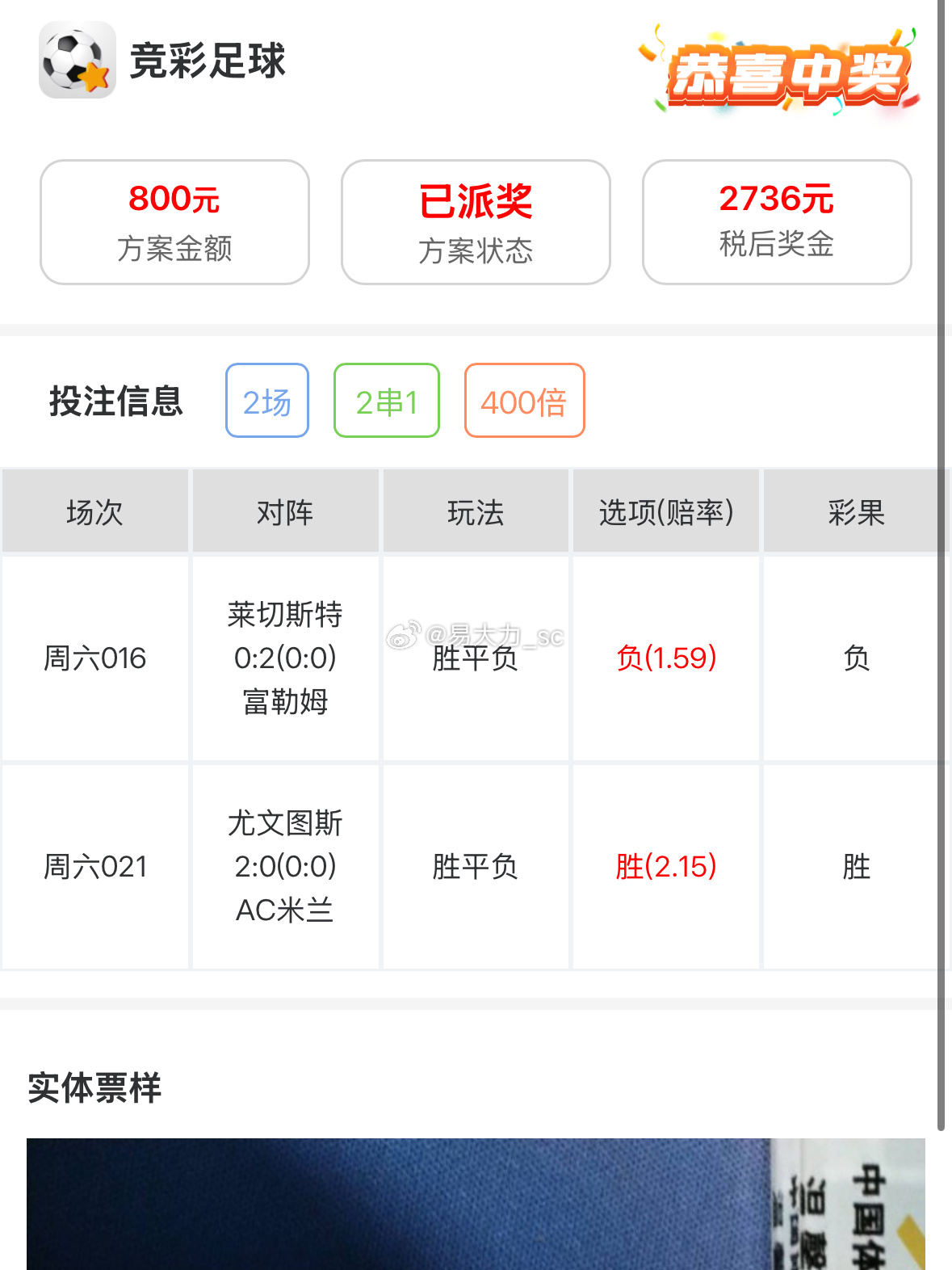Open the ticket photo under 实体票样
Screen dimensions: 952x1270
point(476,1204)
